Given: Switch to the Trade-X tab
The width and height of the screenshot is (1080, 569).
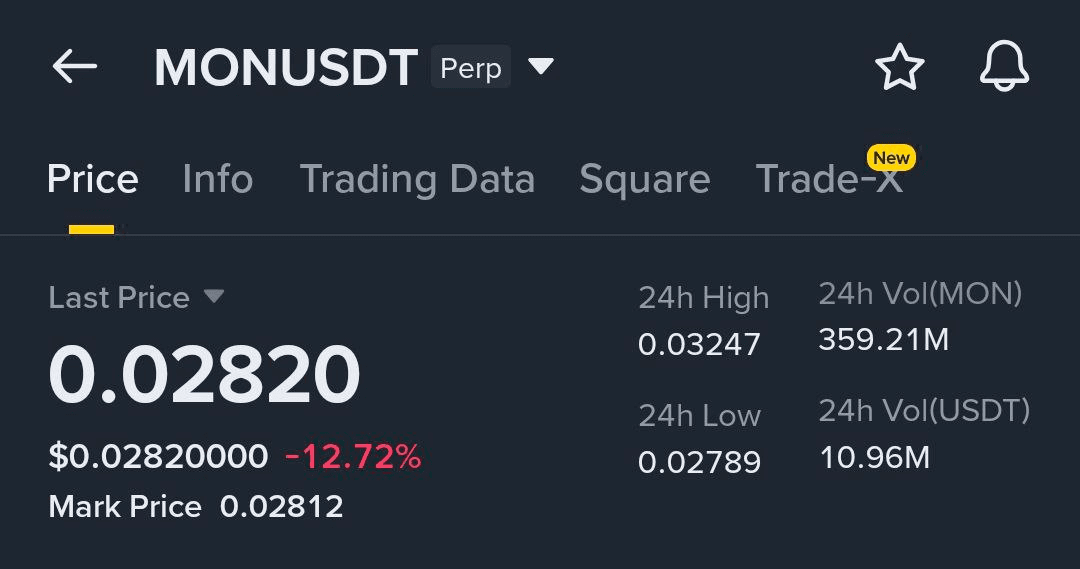Looking at the screenshot, I should tap(829, 180).
